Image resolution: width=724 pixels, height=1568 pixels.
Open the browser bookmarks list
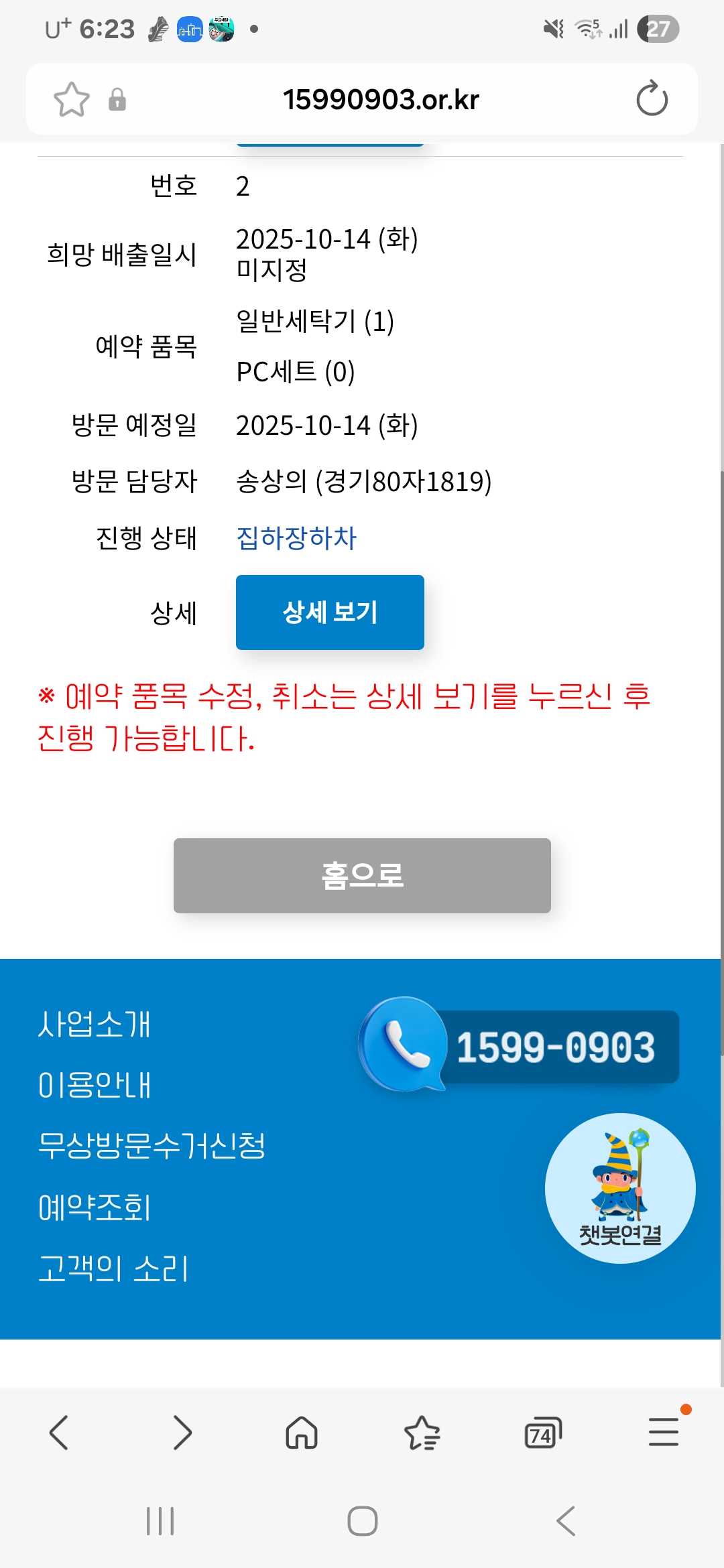click(422, 1433)
